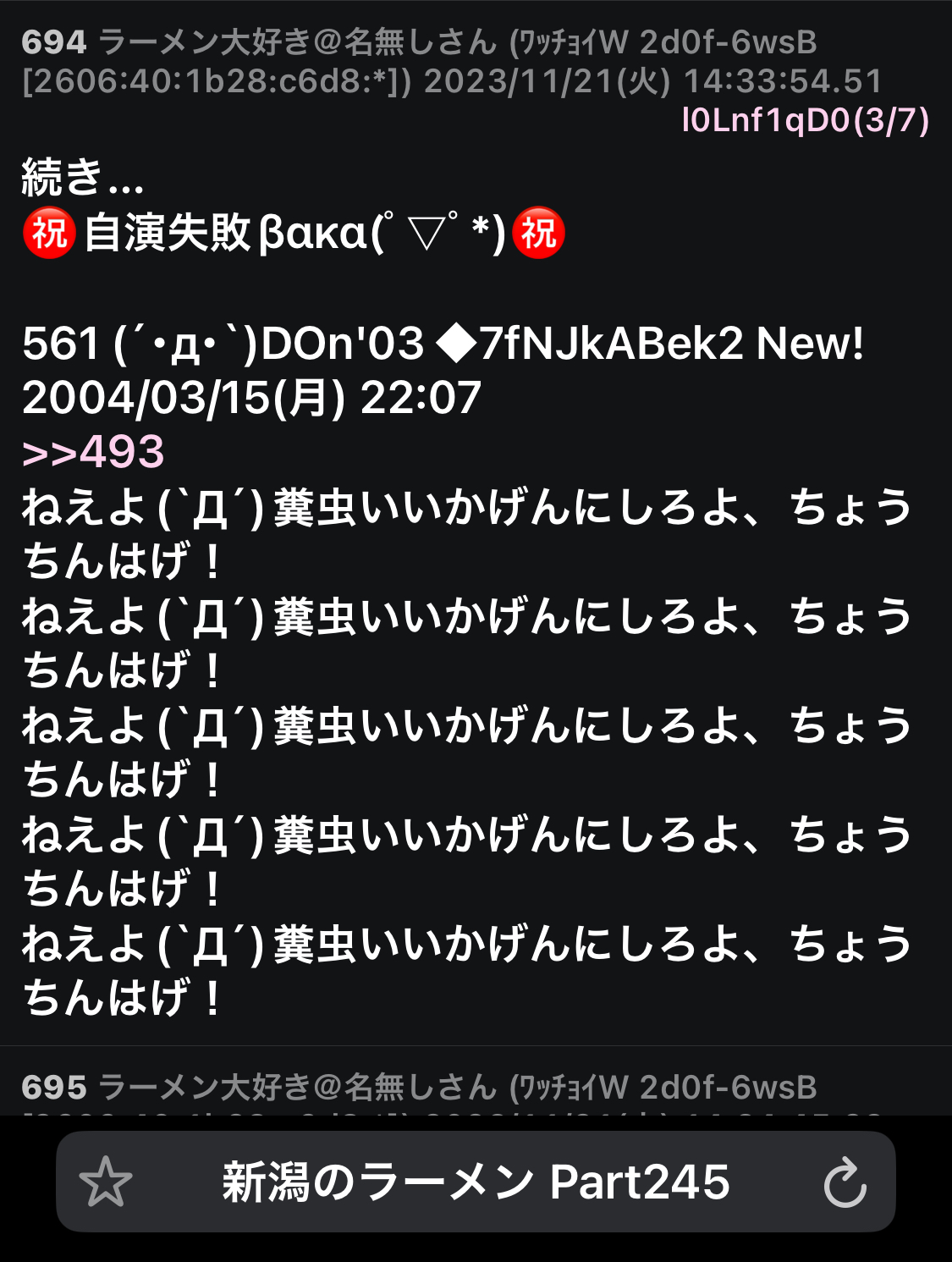Tap the thread title 新潟のラーメン Part245
952x1262 pixels.
[x=476, y=1182]
